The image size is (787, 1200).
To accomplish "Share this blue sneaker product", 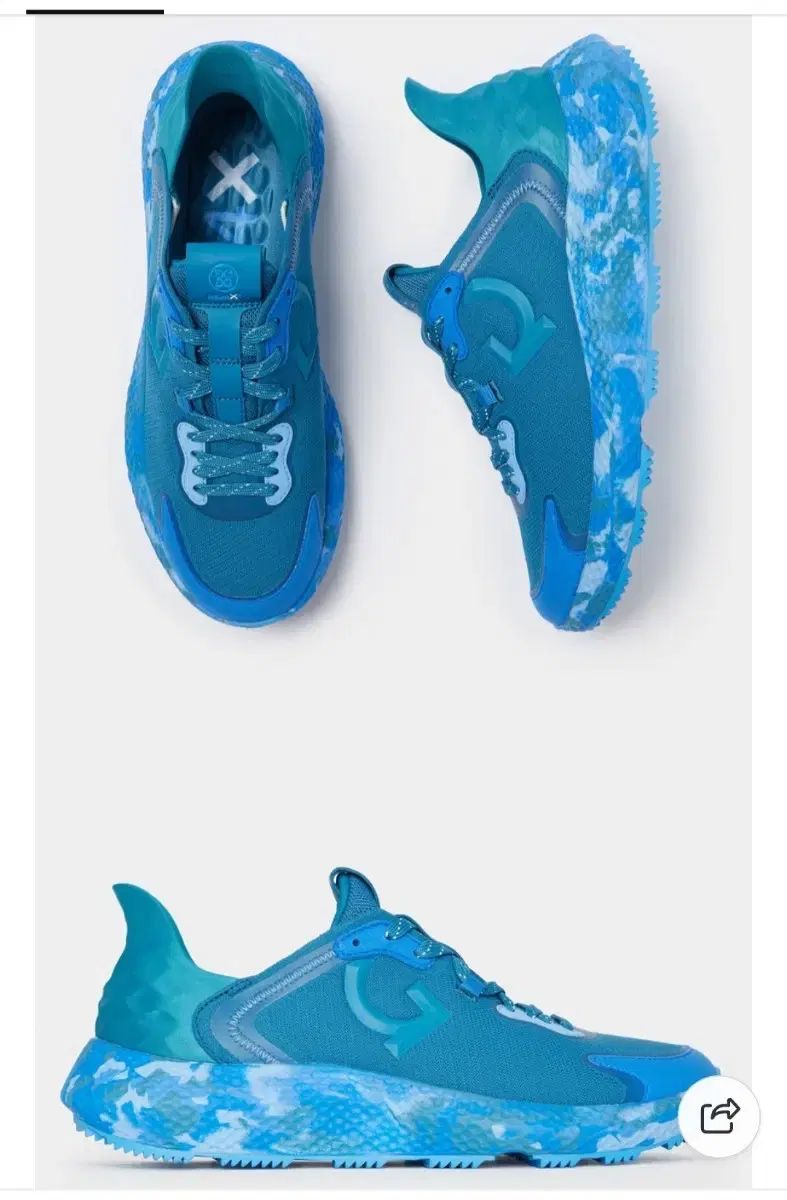I will click(719, 1116).
